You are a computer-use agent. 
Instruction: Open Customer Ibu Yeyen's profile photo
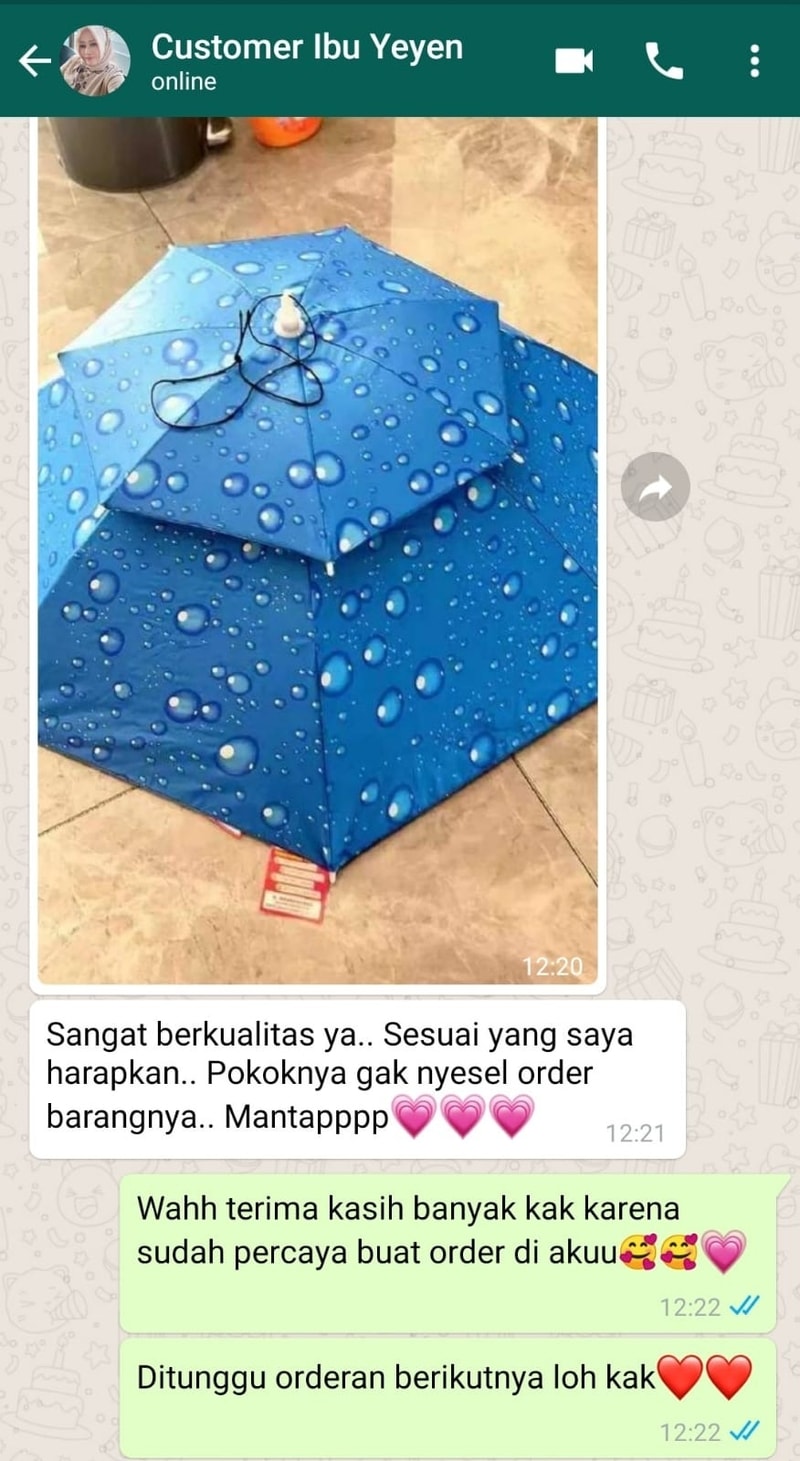tap(95, 62)
